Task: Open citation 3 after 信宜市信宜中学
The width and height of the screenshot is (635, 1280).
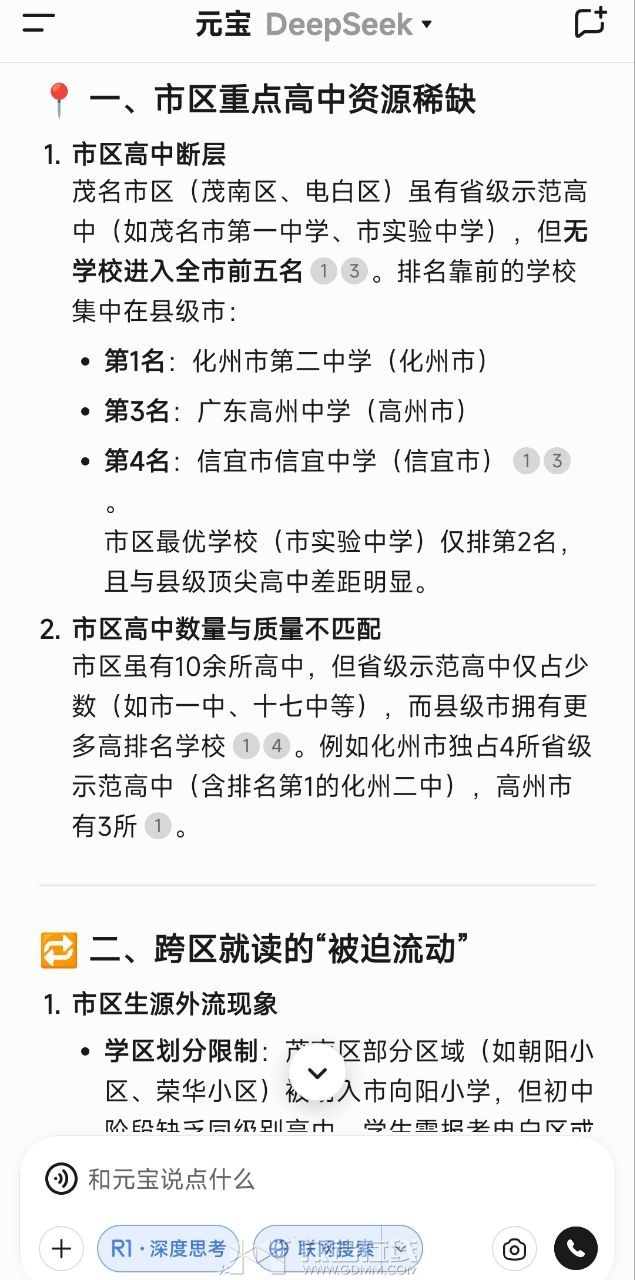Action: 557,461
